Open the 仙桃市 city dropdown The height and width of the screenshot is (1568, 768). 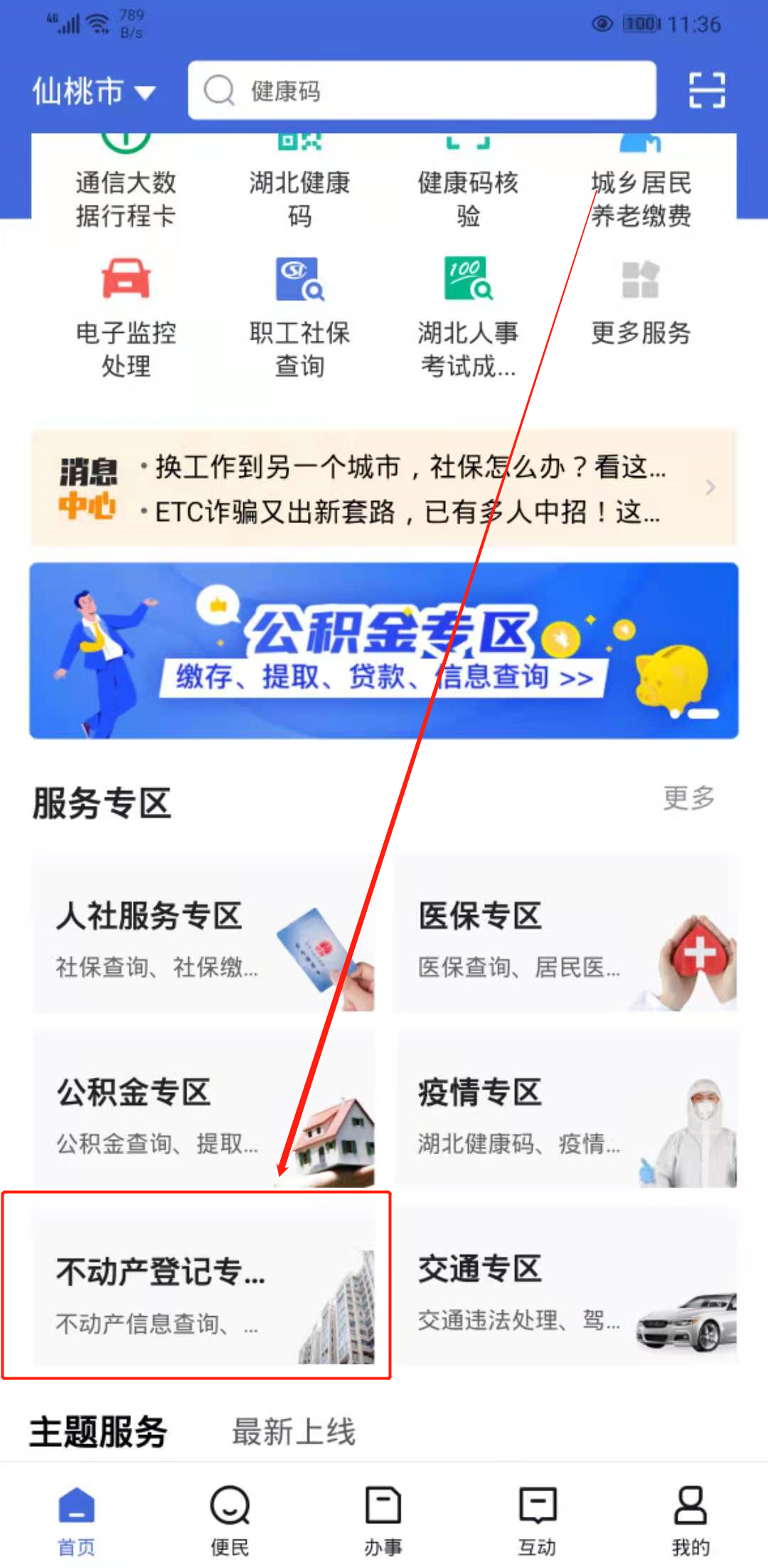pyautogui.click(x=93, y=92)
